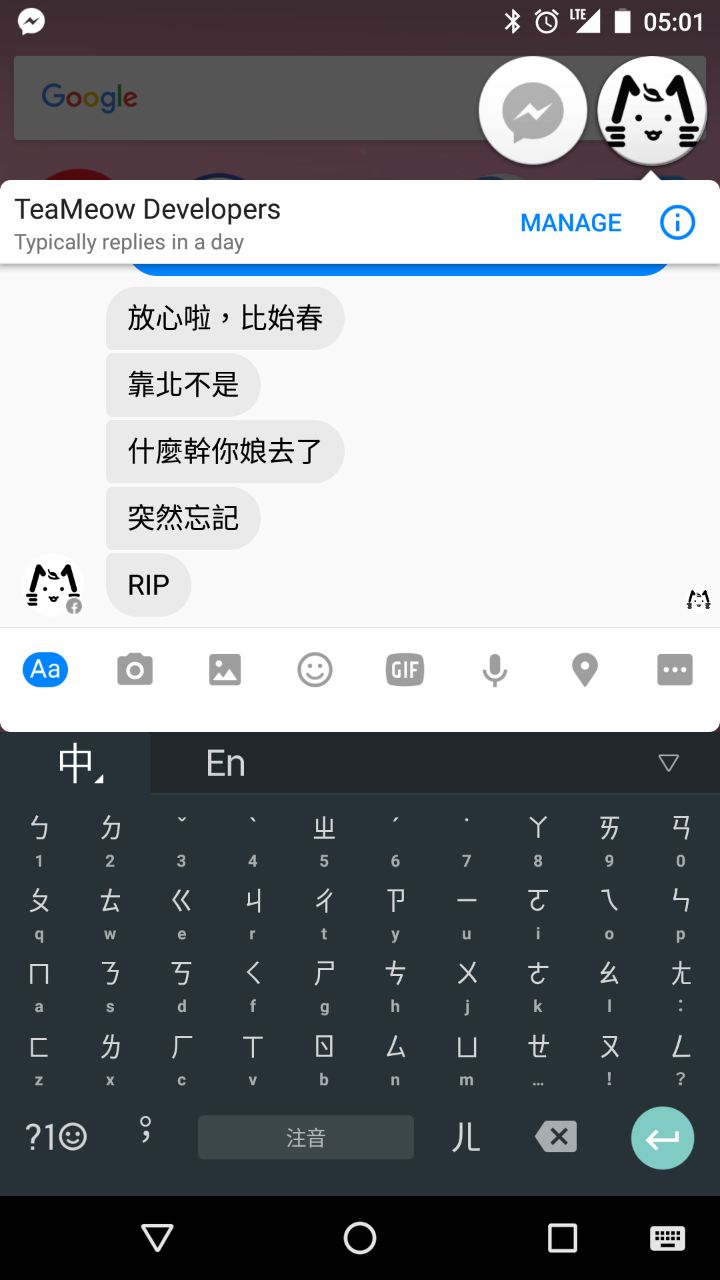Tap the teal enter key

click(x=662, y=1137)
